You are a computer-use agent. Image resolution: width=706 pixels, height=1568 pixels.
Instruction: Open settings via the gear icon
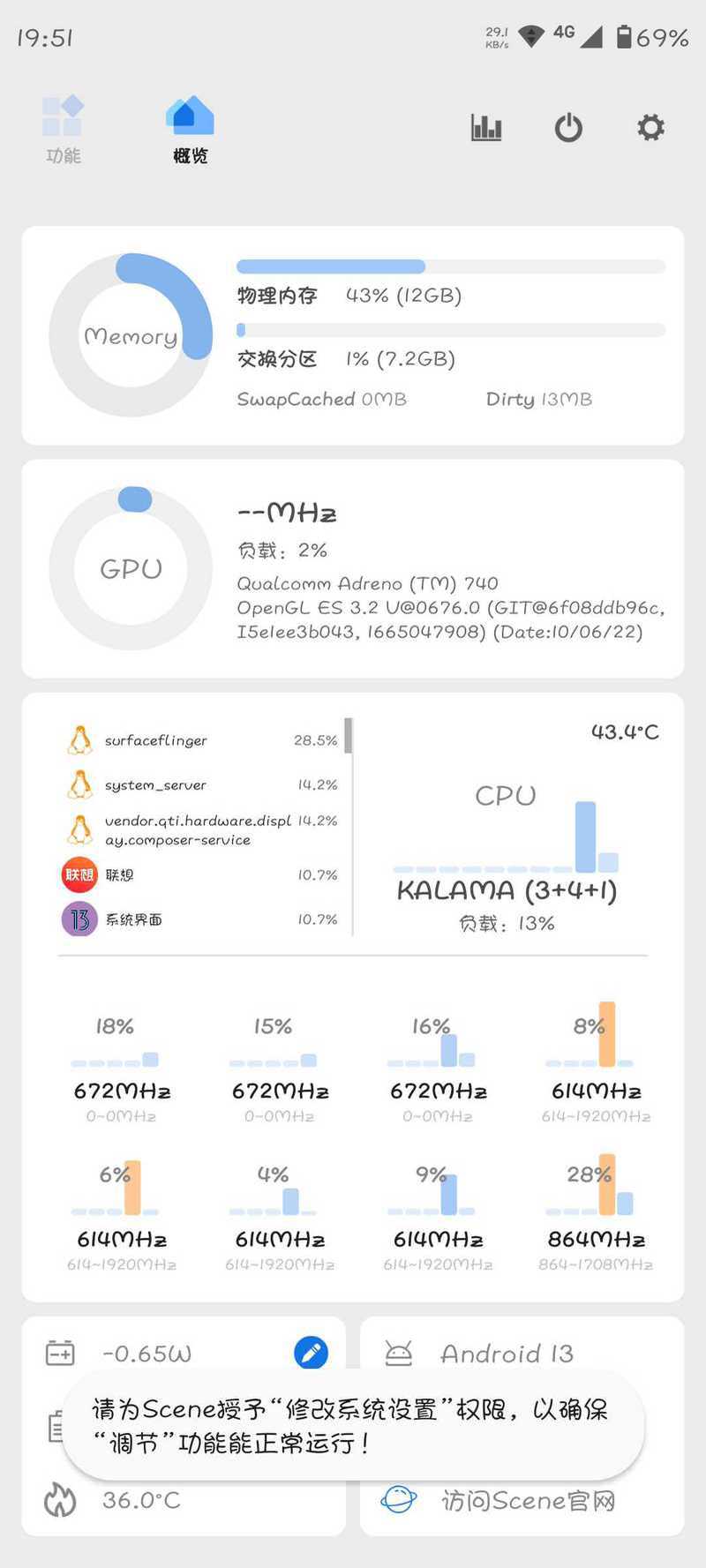tap(651, 128)
